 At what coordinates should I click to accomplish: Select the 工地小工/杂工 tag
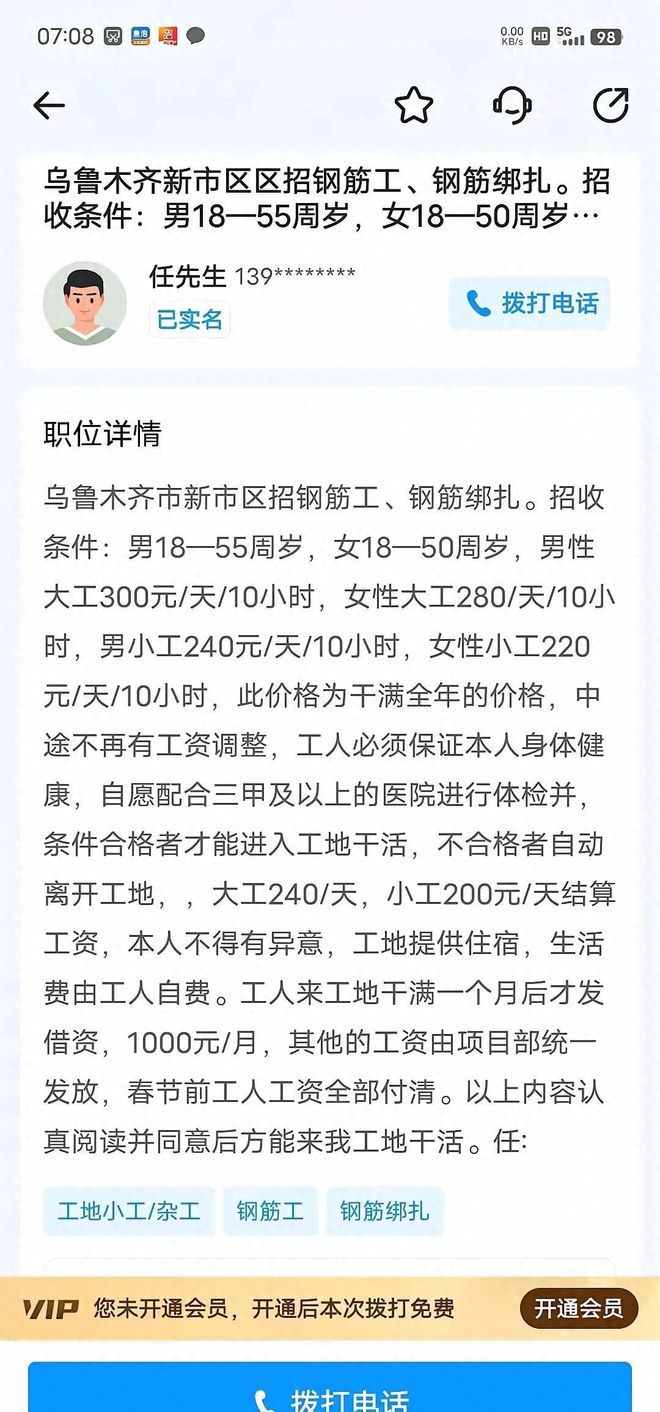(129, 1211)
